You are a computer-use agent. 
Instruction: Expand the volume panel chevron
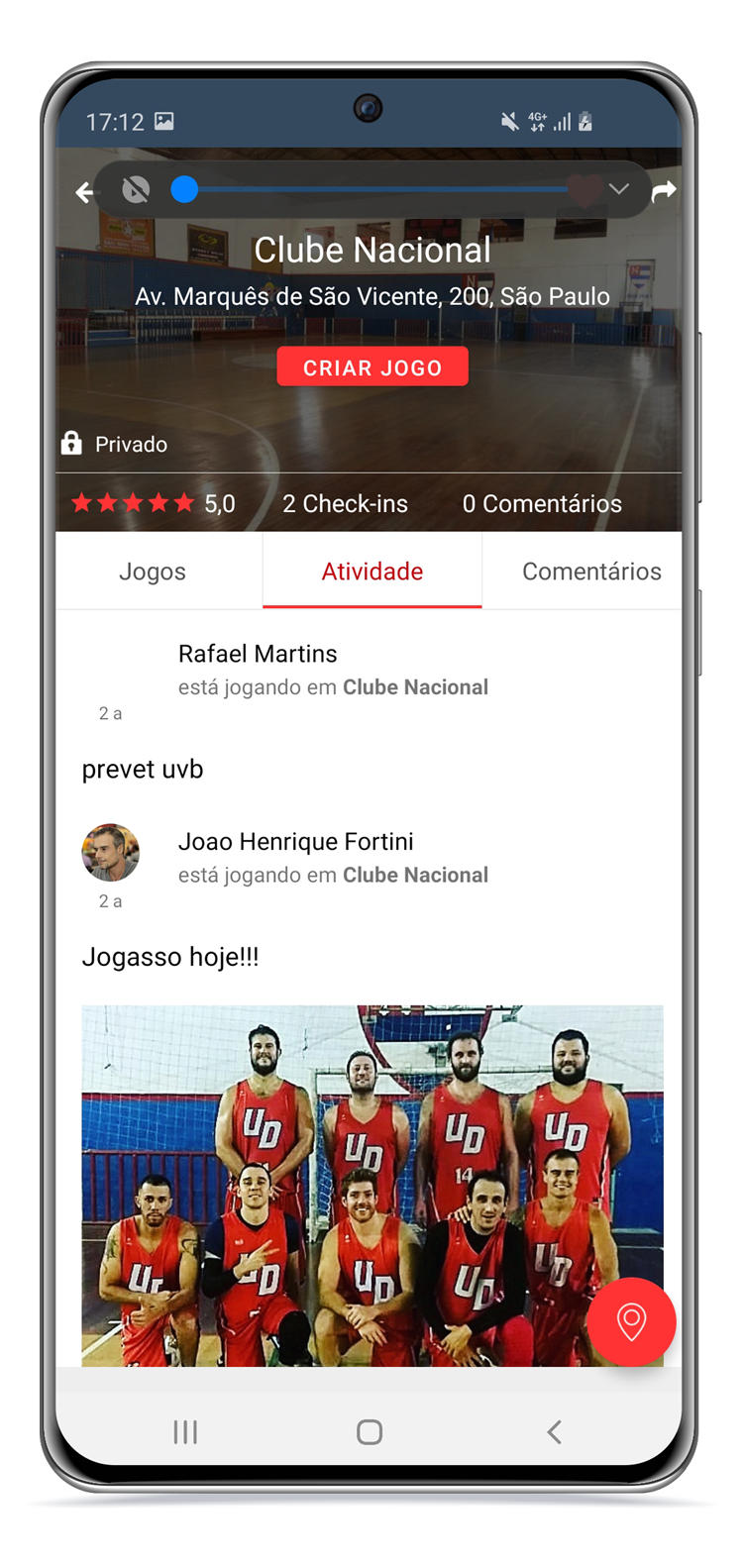(619, 189)
